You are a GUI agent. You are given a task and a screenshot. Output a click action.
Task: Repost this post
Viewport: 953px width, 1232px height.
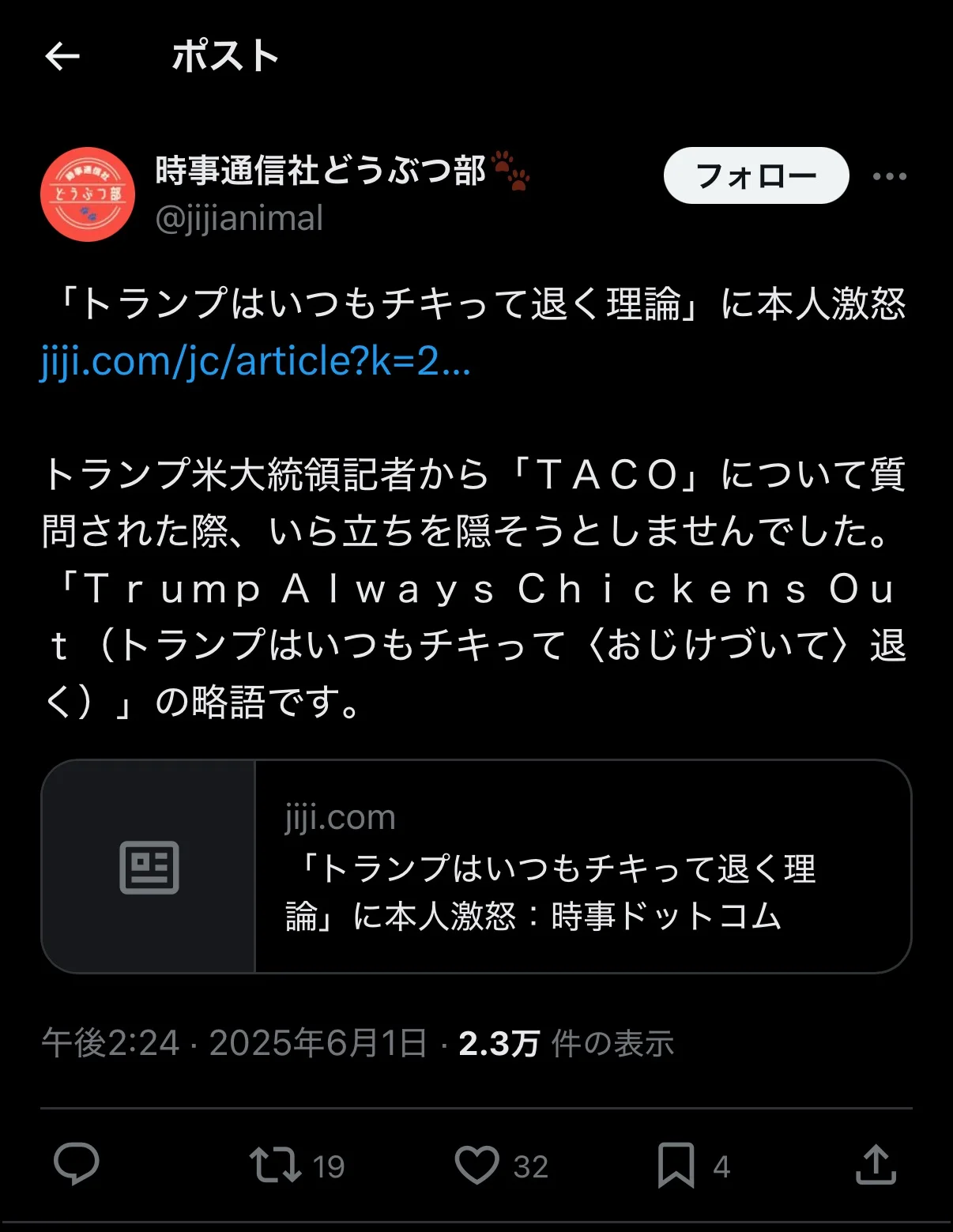(275, 1165)
